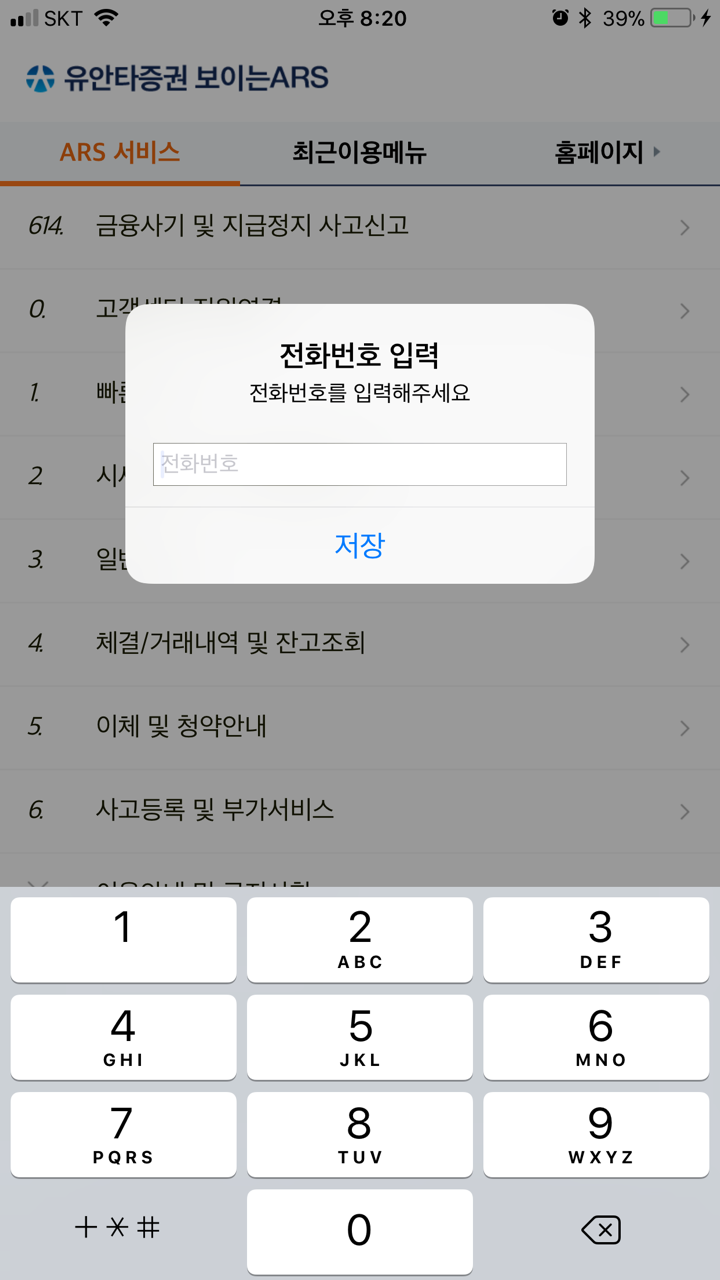The width and height of the screenshot is (720, 1280).
Task: Open 사고등록 및 부가서비스
Action: point(360,810)
